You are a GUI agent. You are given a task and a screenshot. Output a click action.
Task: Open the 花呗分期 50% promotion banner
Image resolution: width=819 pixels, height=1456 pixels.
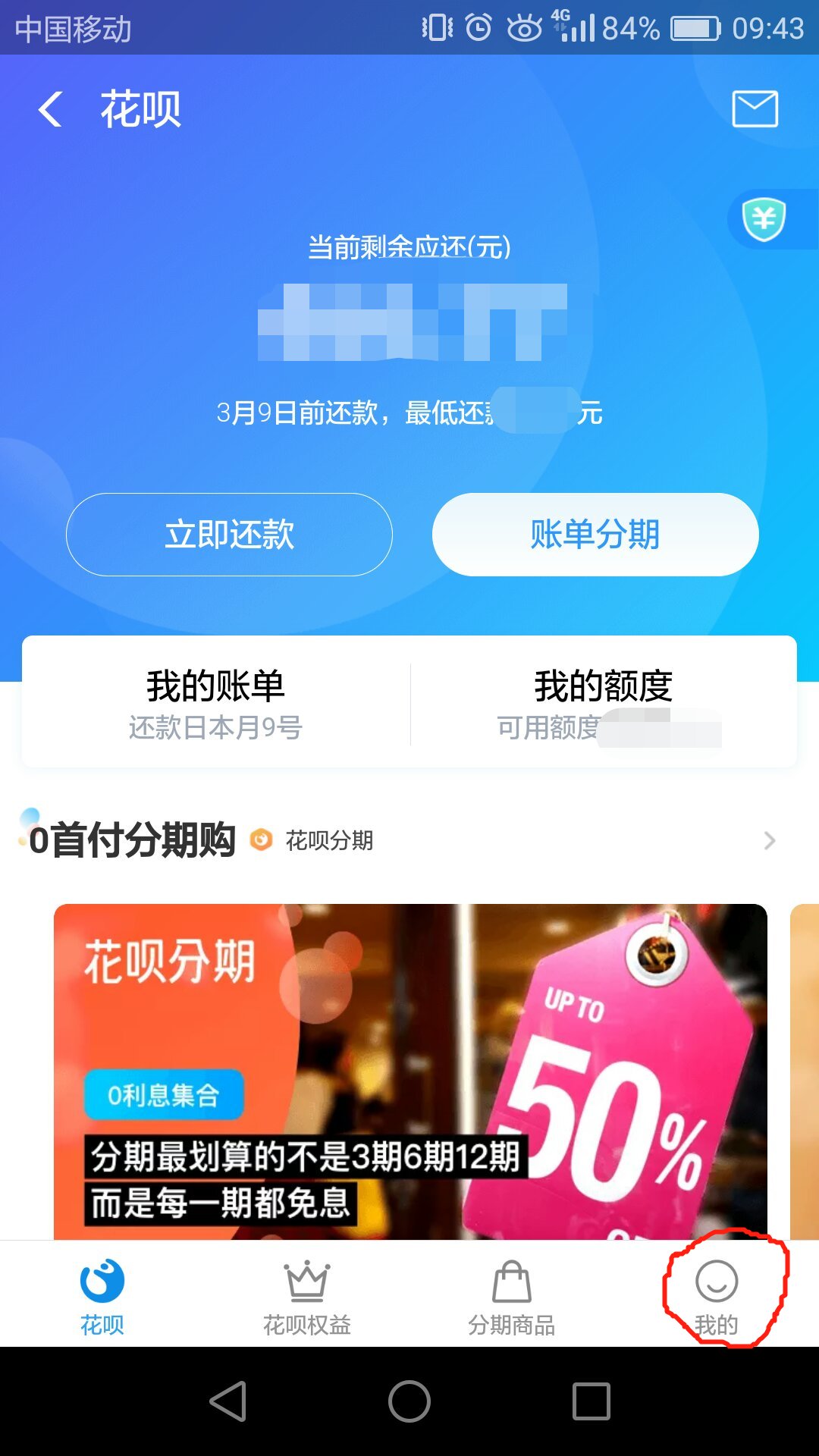coord(409,1071)
